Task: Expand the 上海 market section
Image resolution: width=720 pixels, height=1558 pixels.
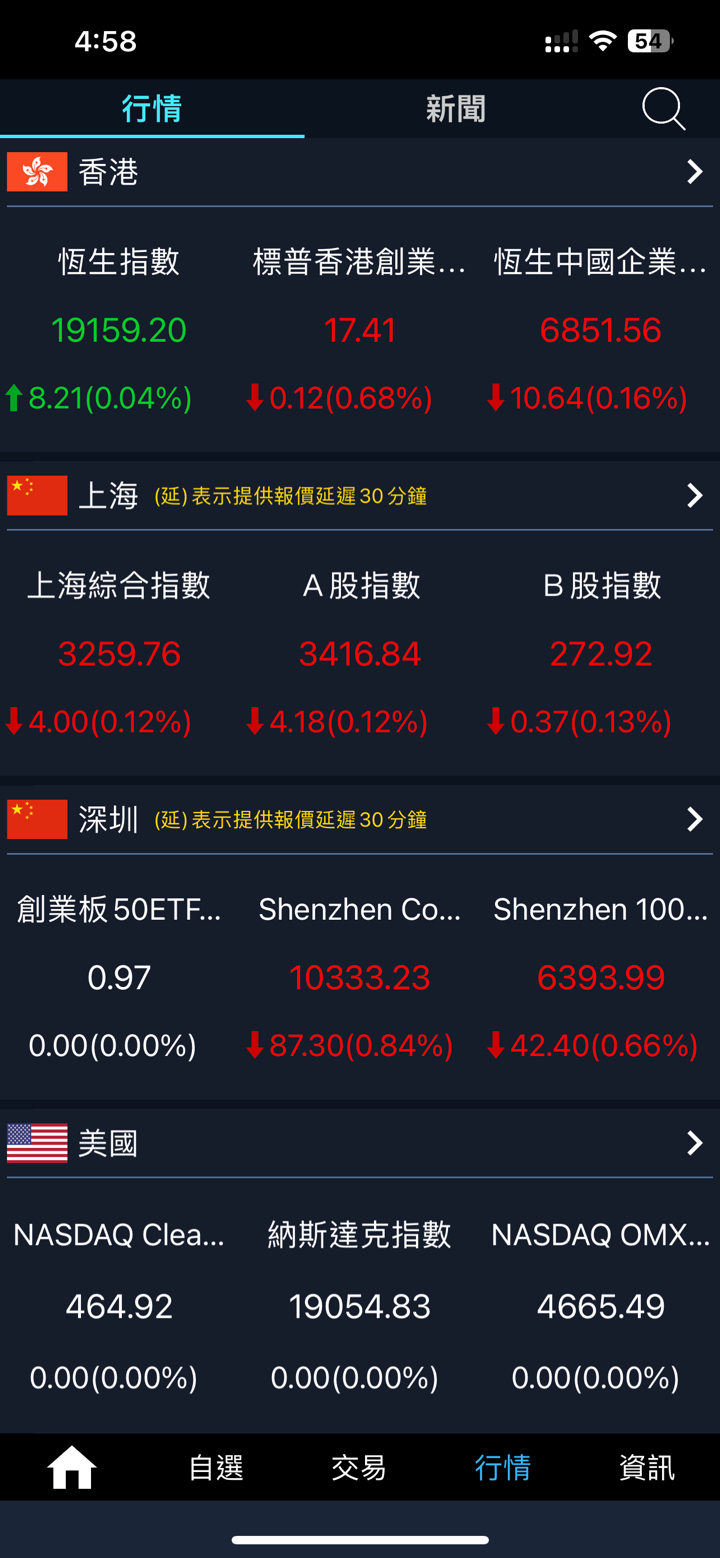Action: pyautogui.click(x=694, y=495)
